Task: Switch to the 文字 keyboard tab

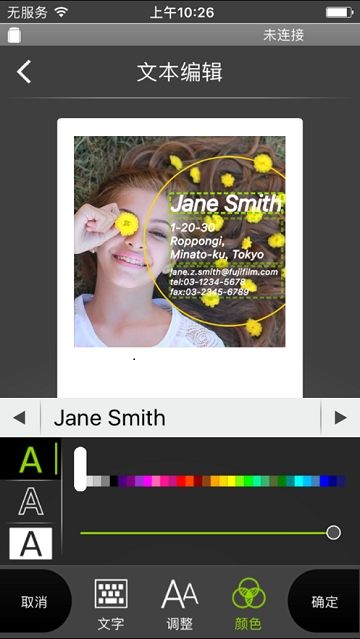Action: pyautogui.click(x=111, y=604)
